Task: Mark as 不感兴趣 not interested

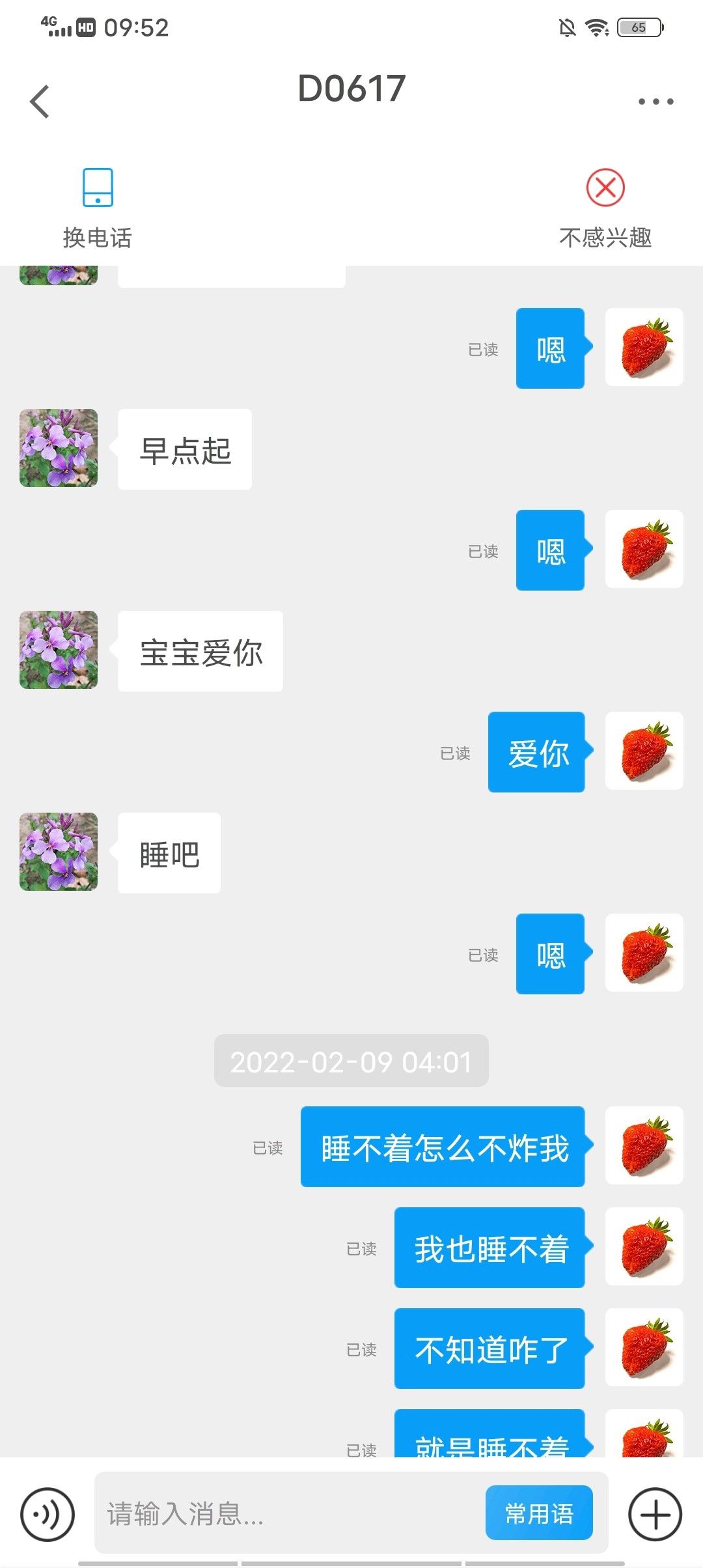Action: [605, 208]
